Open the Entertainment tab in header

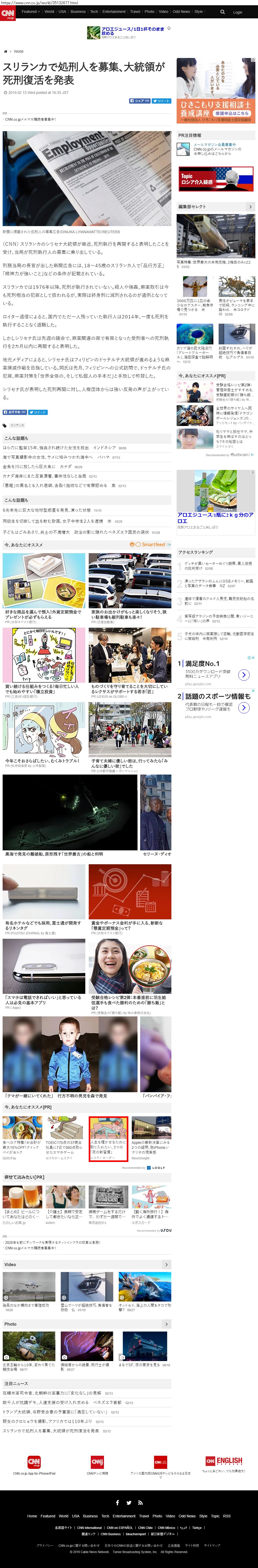click(x=114, y=12)
